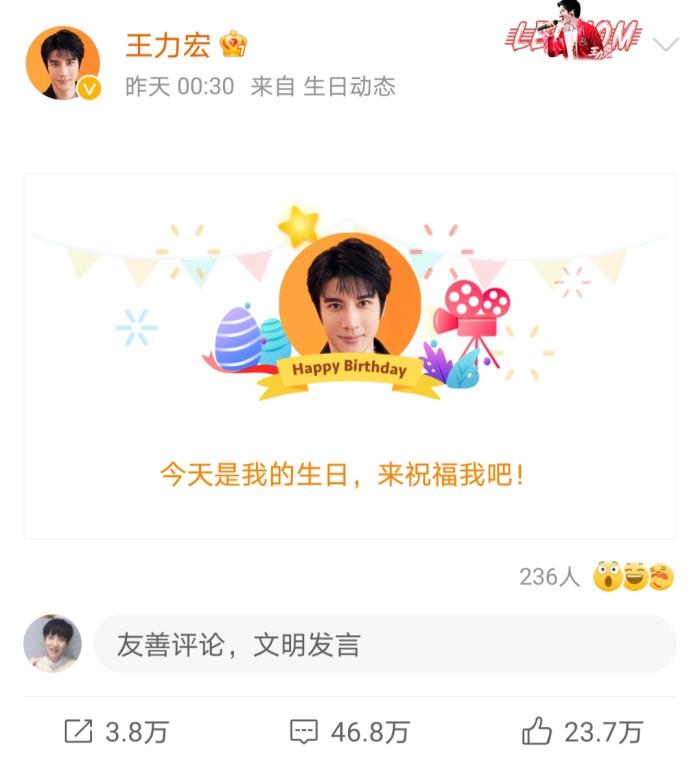Open the 46.8万 comments

(x=349, y=732)
